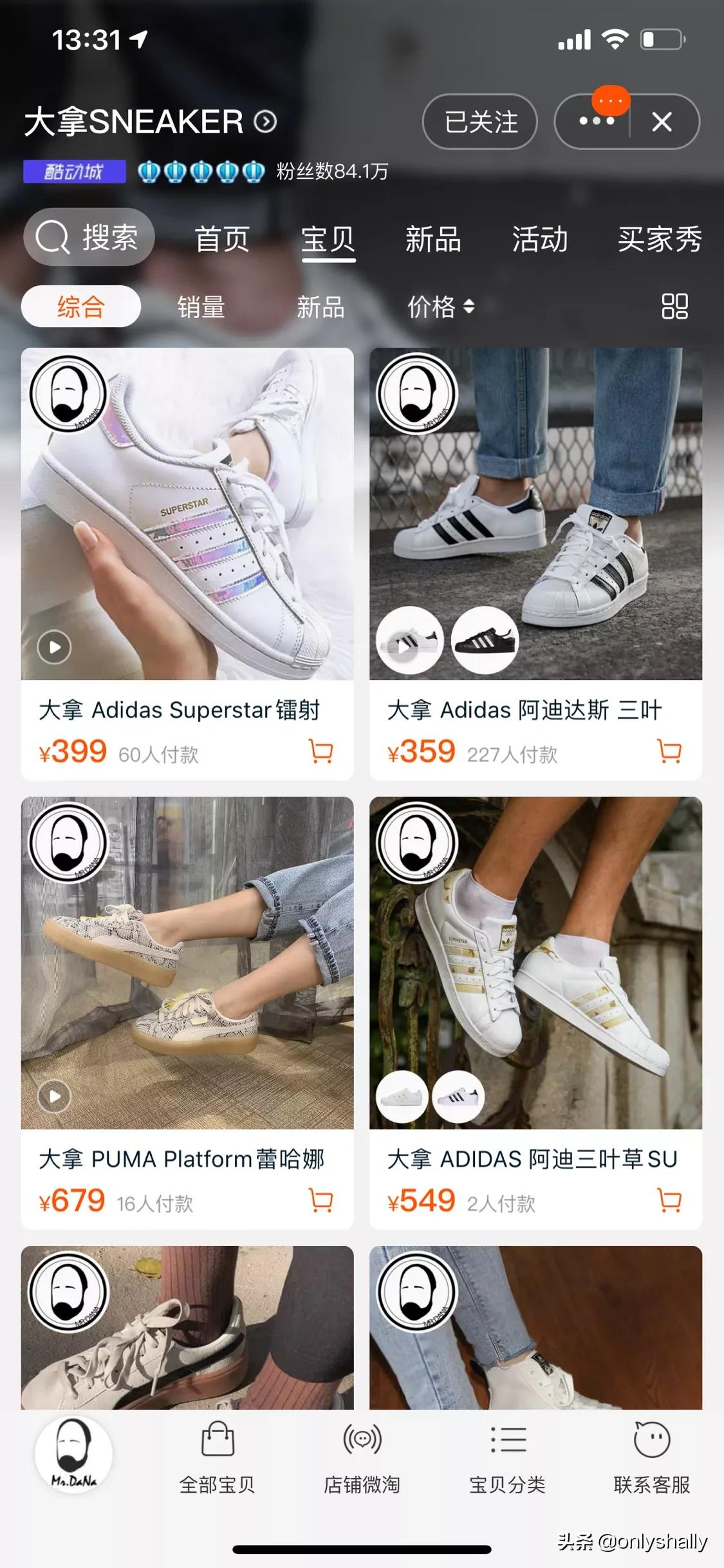Open 店铺微淘 broadcast feed icon

point(362,1445)
